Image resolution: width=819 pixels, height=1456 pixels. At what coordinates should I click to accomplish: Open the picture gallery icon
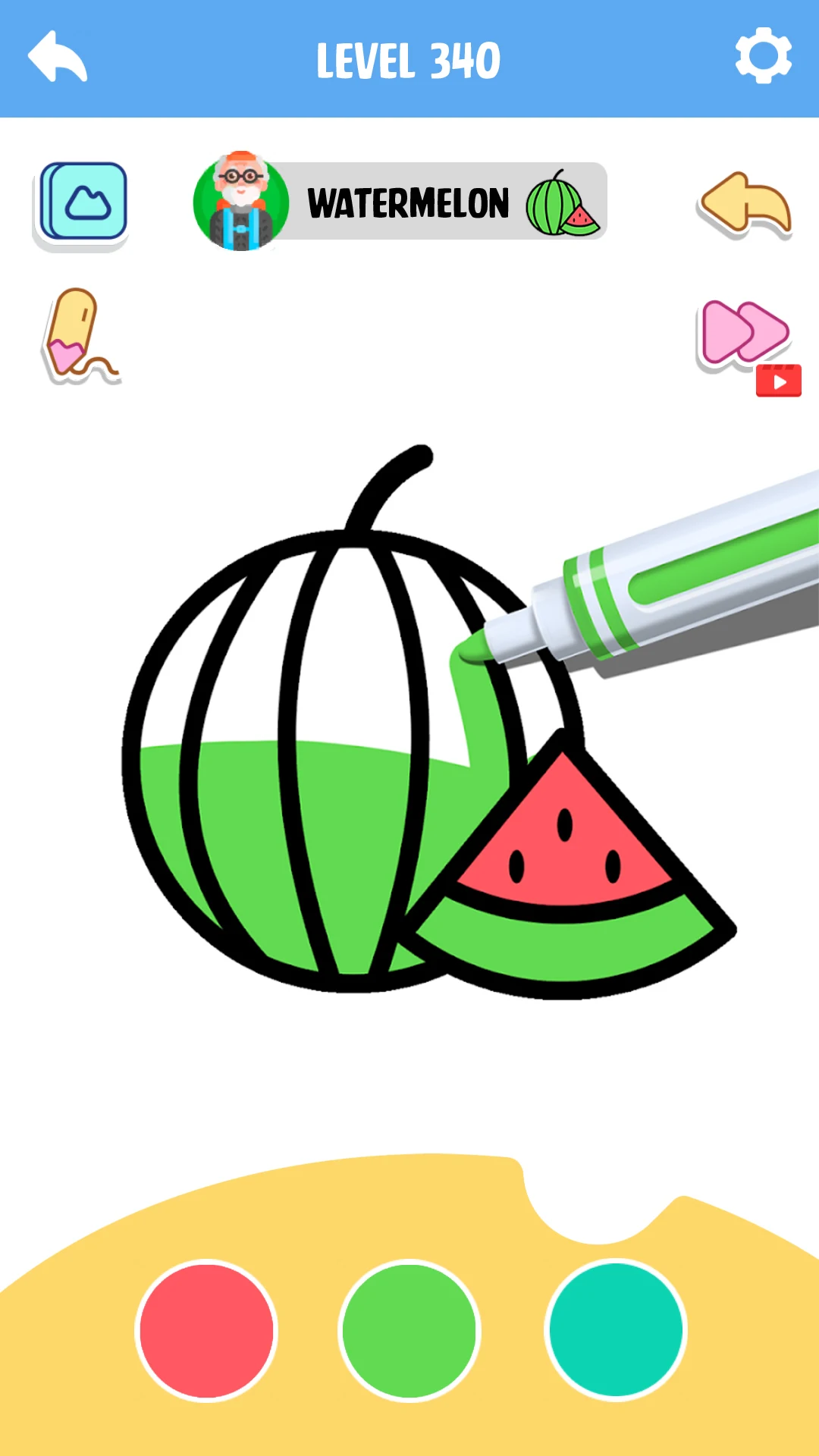point(82,203)
